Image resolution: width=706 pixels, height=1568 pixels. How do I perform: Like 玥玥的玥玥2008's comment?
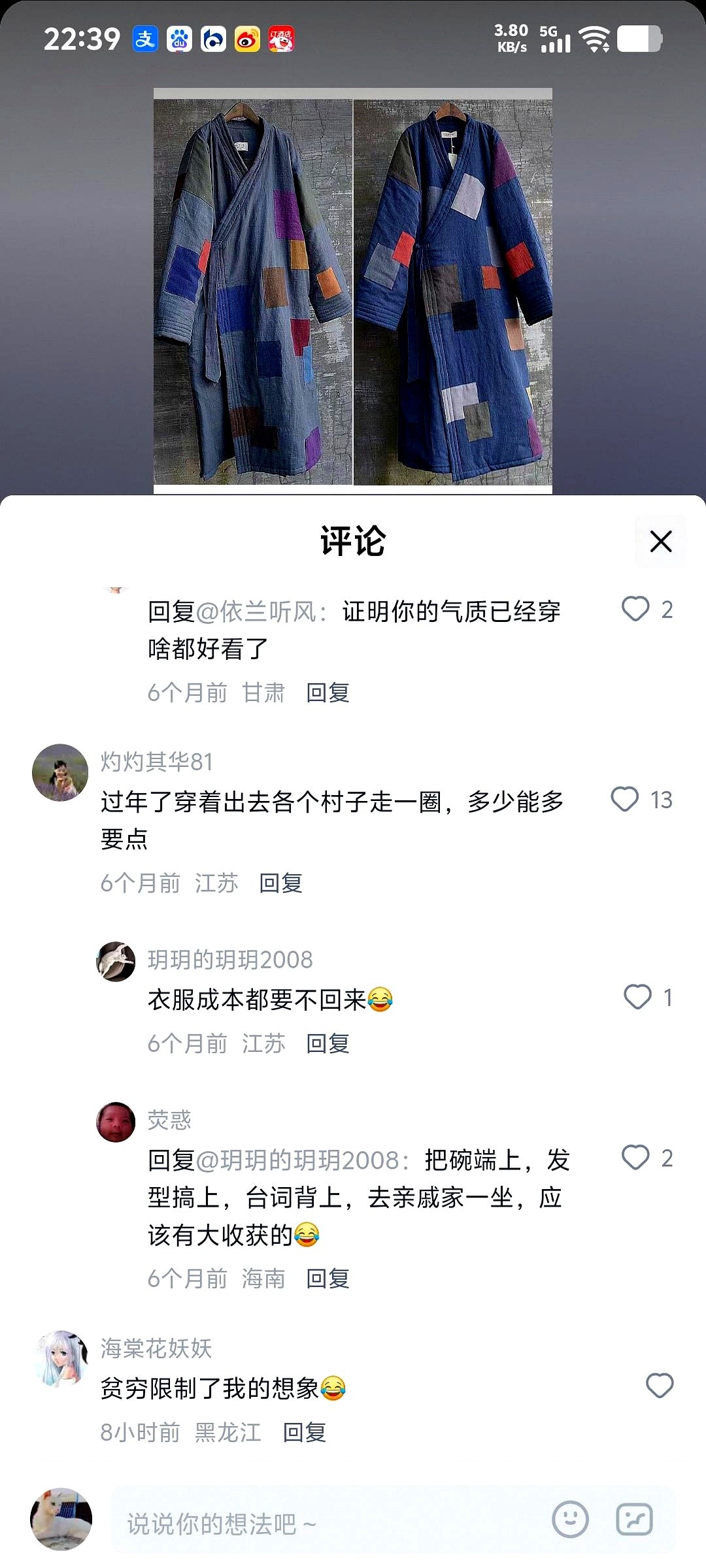[x=638, y=997]
